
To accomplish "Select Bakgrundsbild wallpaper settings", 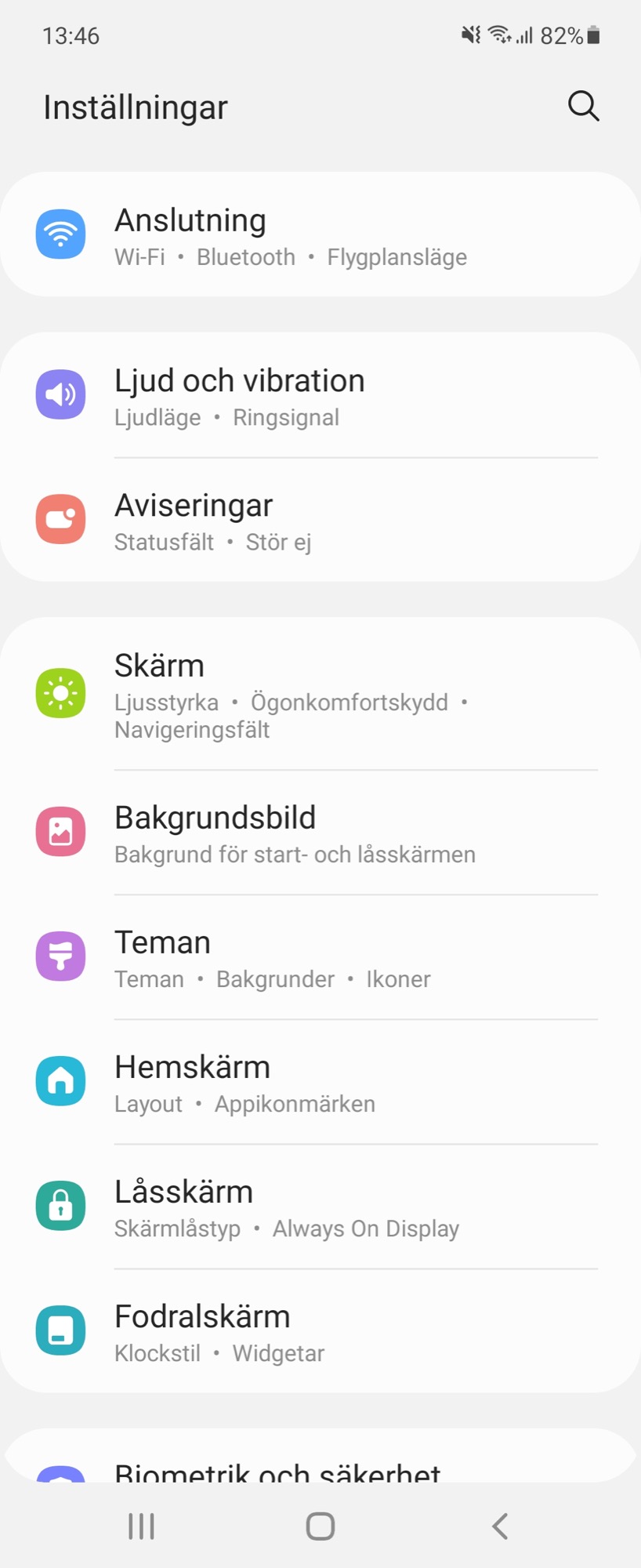I will click(320, 833).
